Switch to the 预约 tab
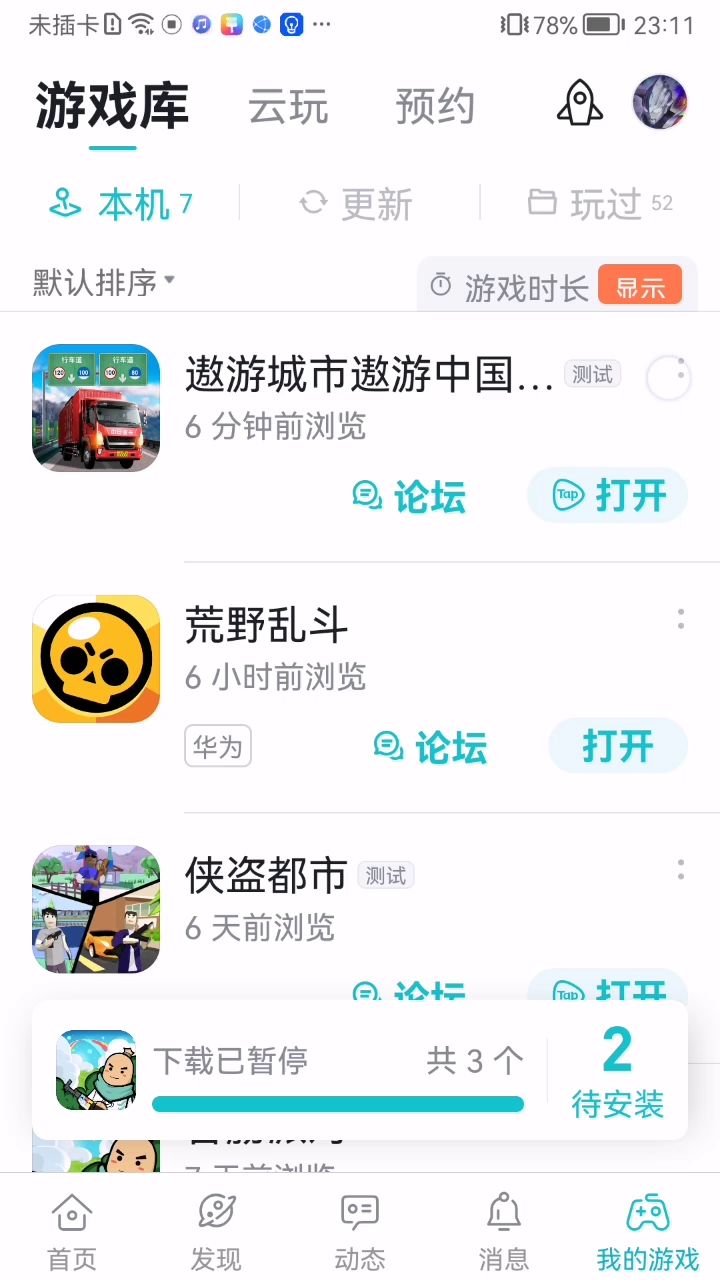The width and height of the screenshot is (720, 1280). pos(434,107)
